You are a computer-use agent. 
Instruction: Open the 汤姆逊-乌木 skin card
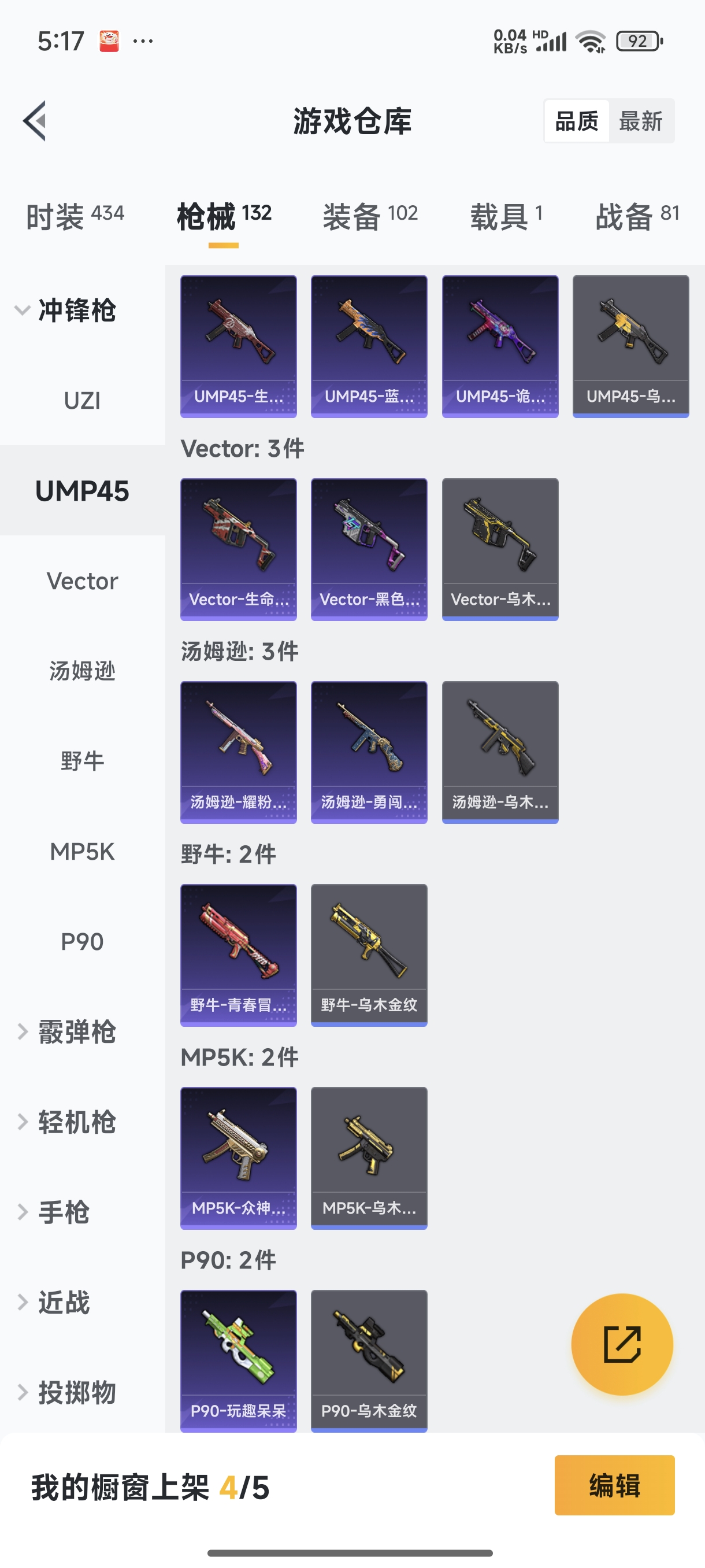pyautogui.click(x=500, y=751)
